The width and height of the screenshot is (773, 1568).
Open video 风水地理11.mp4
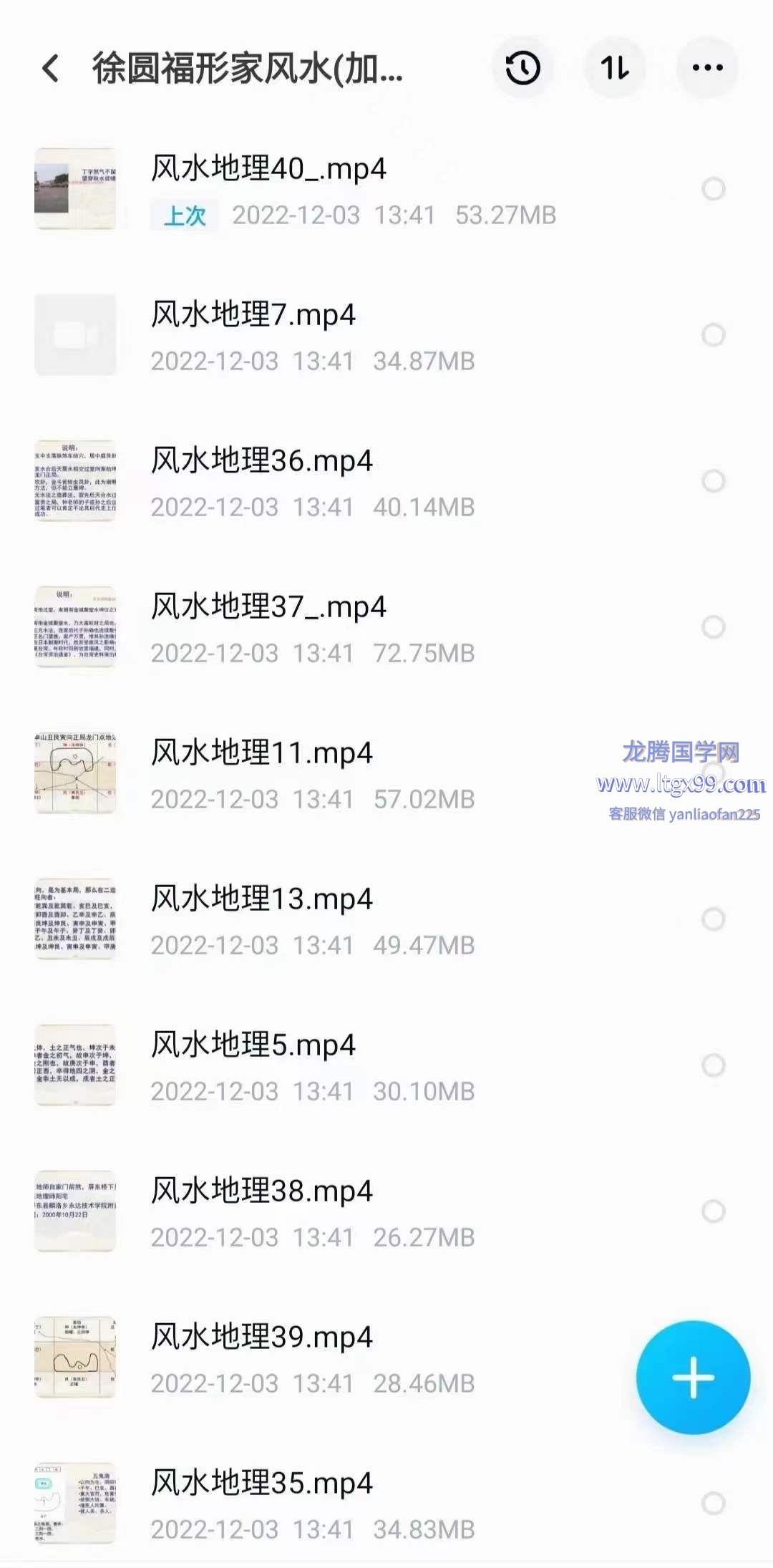262,753
